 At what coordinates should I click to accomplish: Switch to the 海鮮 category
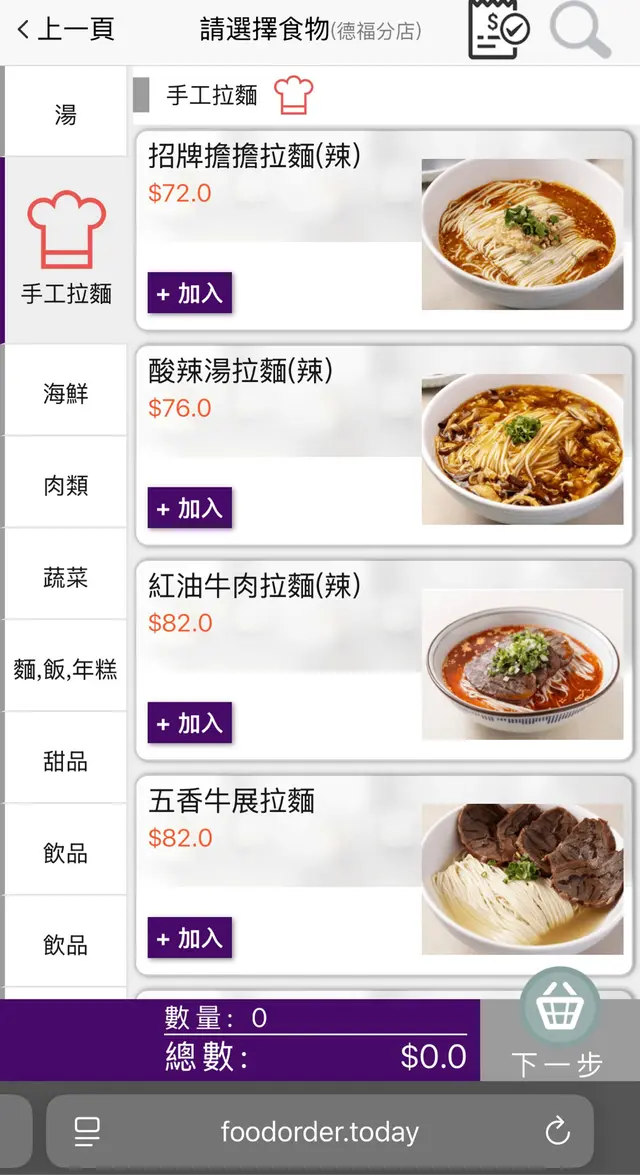point(66,394)
